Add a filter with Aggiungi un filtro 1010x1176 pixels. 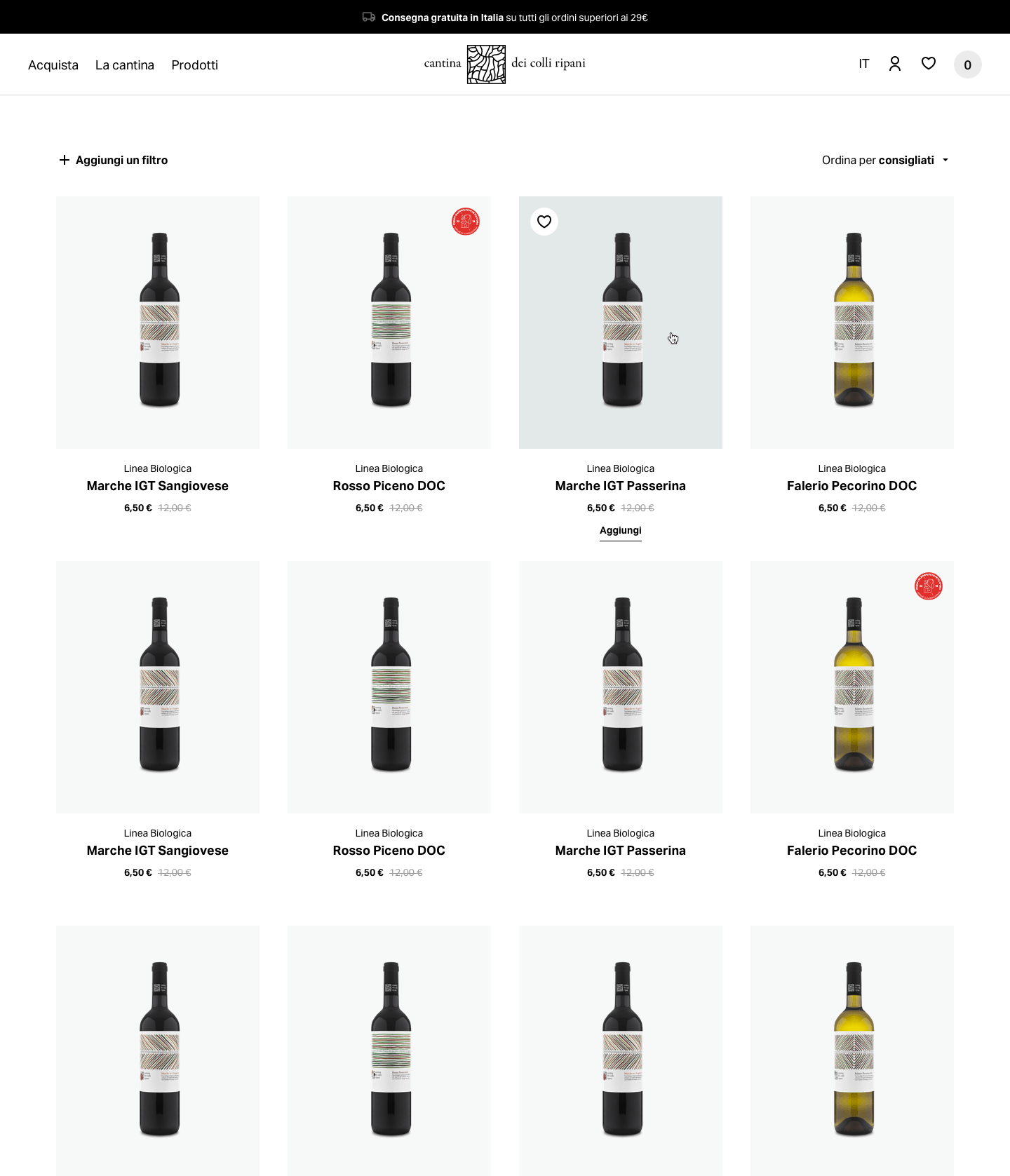[x=114, y=160]
